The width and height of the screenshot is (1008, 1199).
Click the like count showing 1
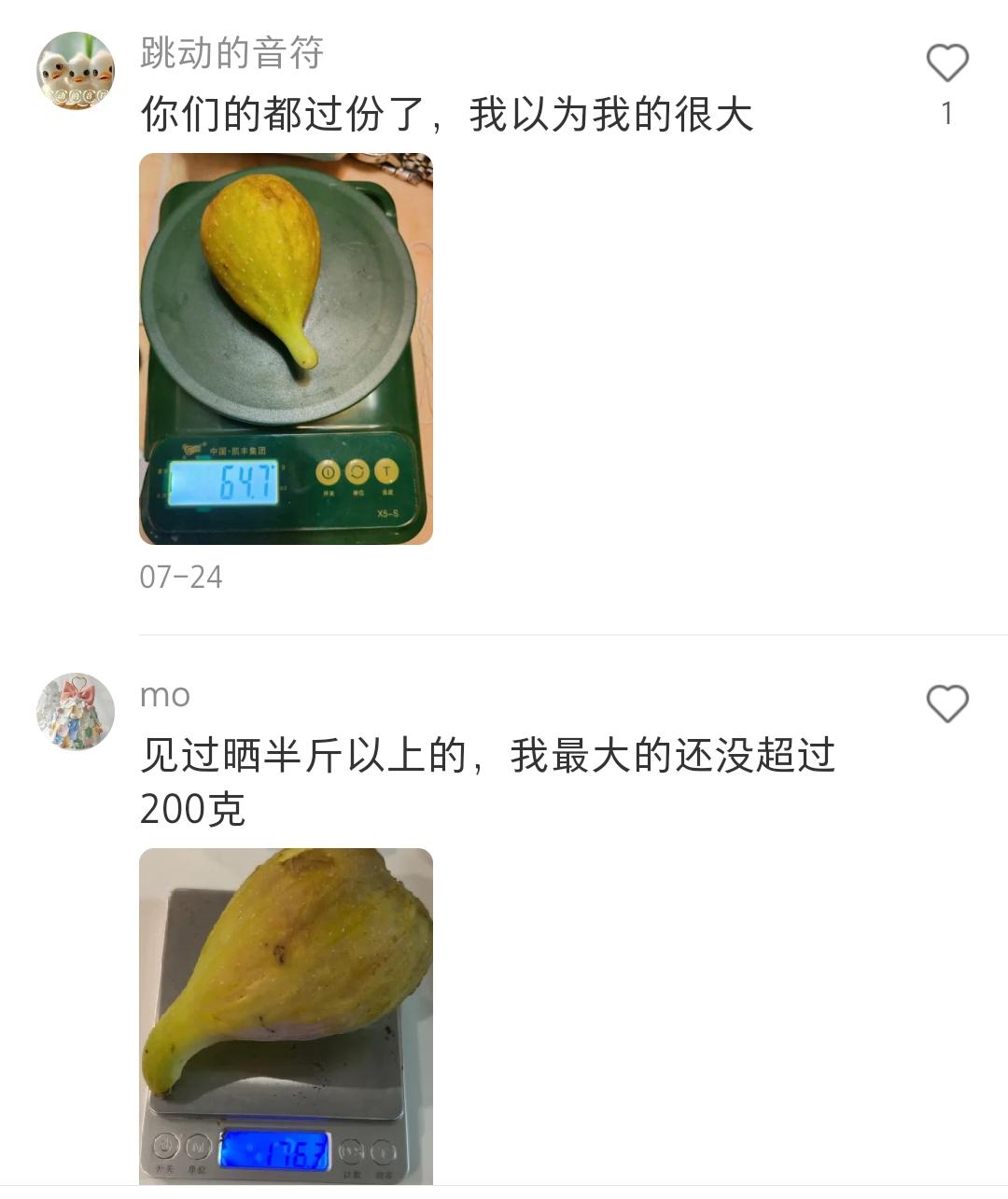pos(947,110)
